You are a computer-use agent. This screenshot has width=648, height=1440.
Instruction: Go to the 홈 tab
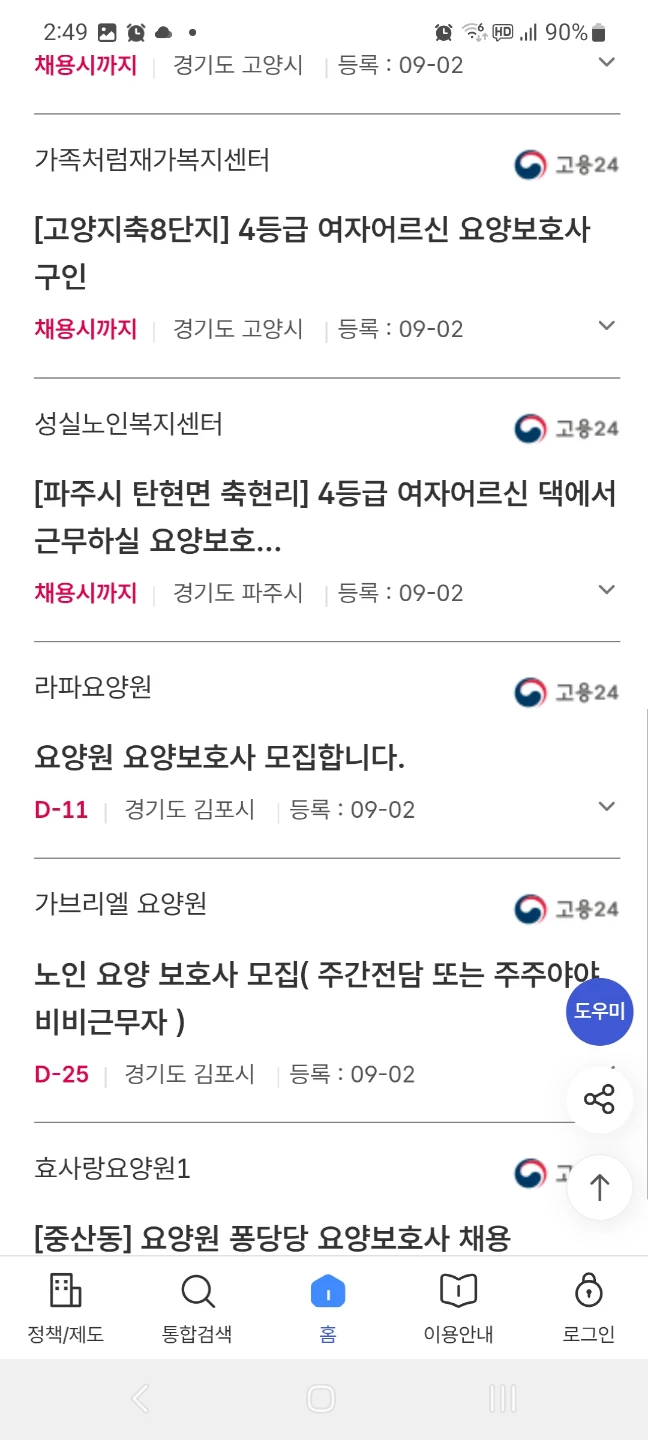(x=328, y=1308)
